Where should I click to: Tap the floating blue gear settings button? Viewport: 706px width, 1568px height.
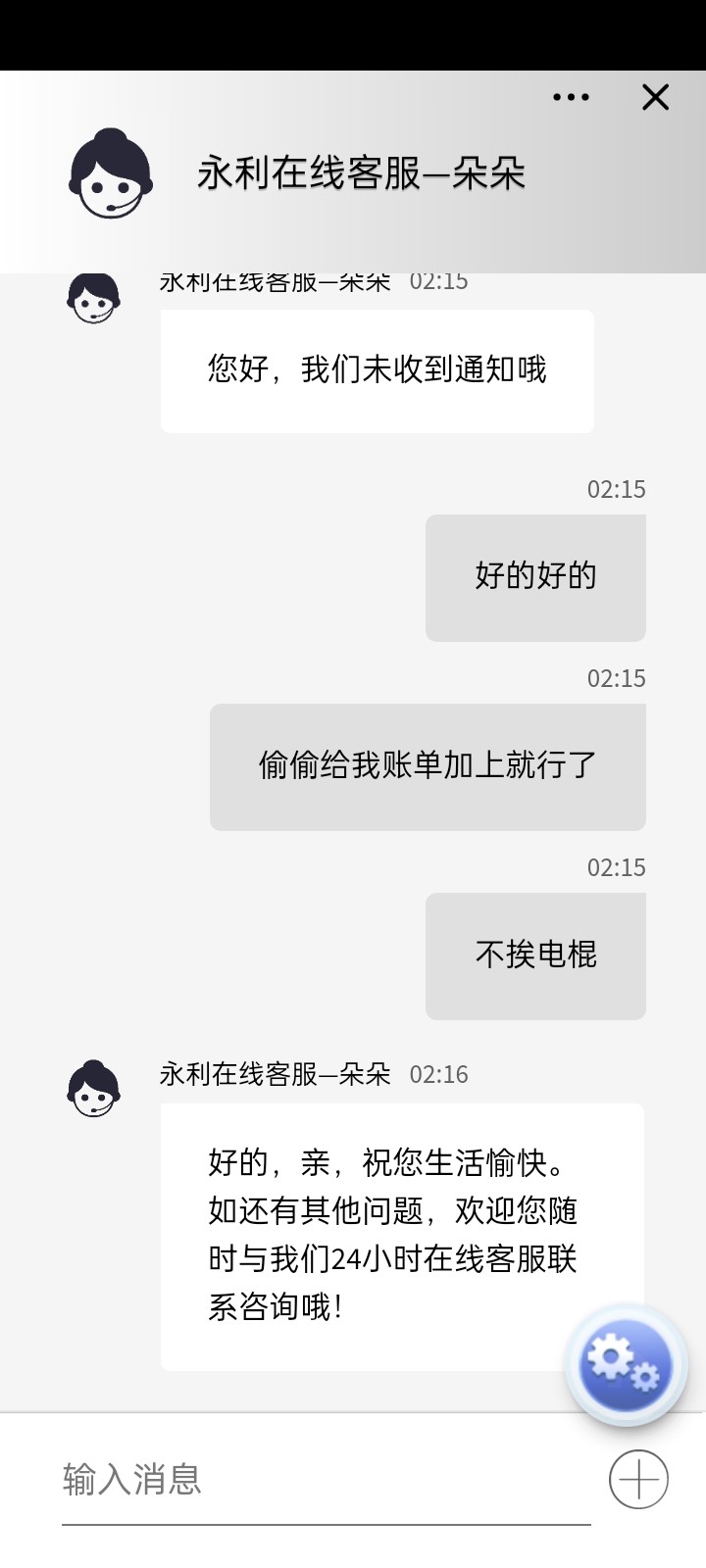tap(626, 1364)
